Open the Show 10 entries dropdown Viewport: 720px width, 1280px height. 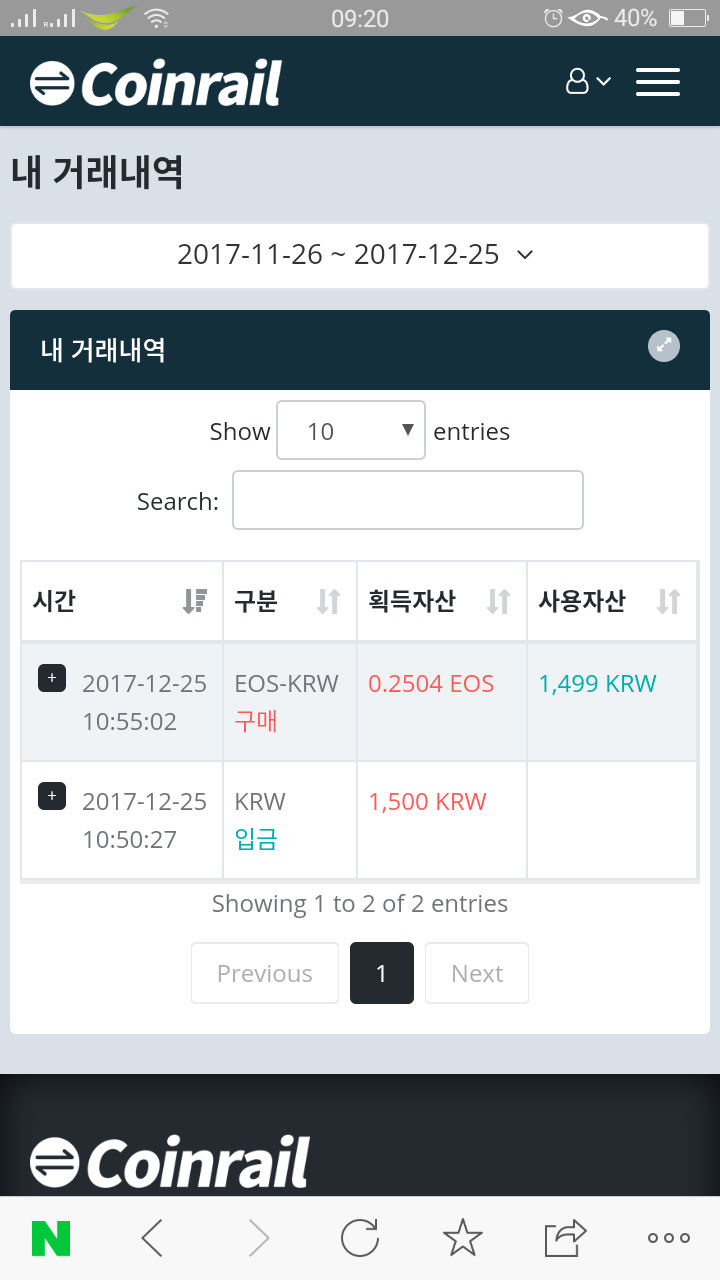coord(350,430)
